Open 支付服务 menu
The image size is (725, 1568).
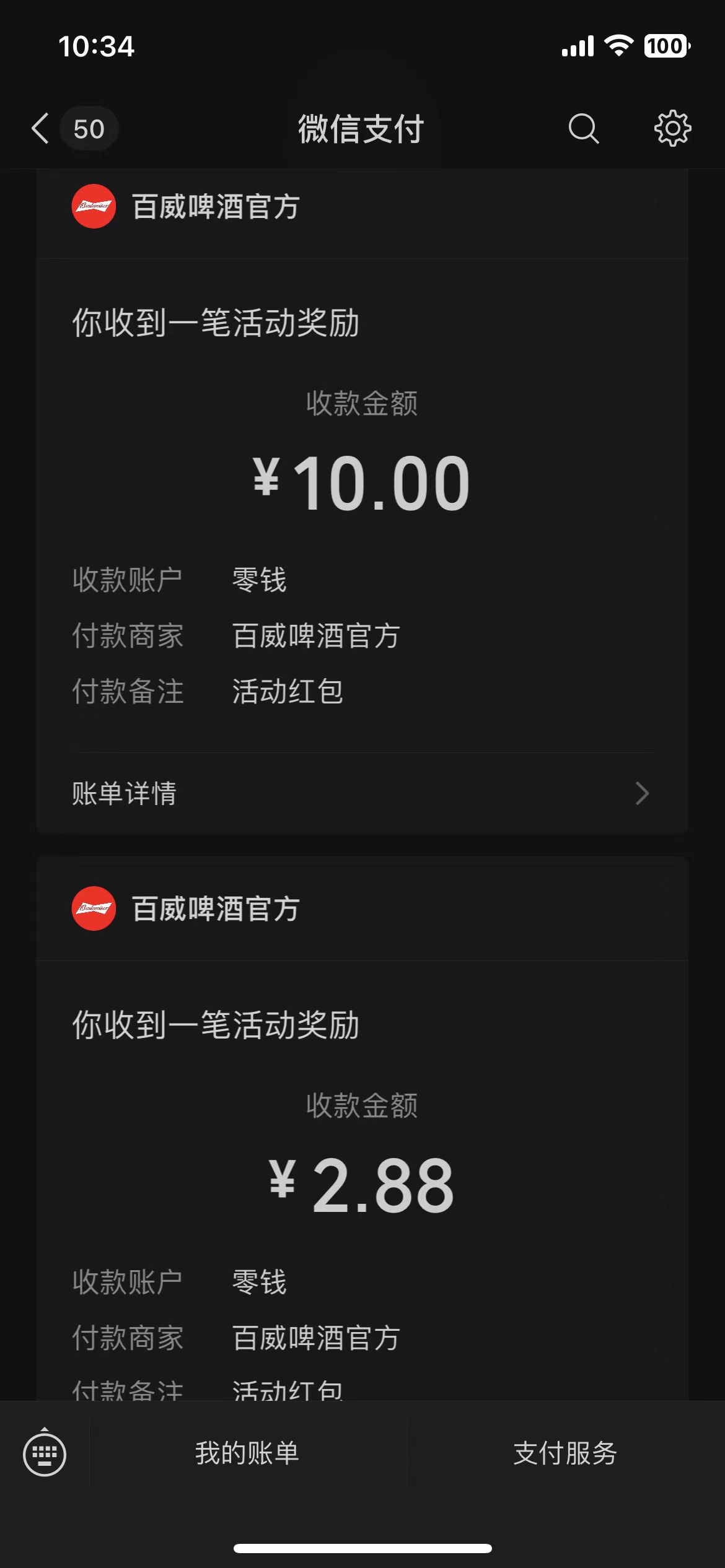point(565,1453)
